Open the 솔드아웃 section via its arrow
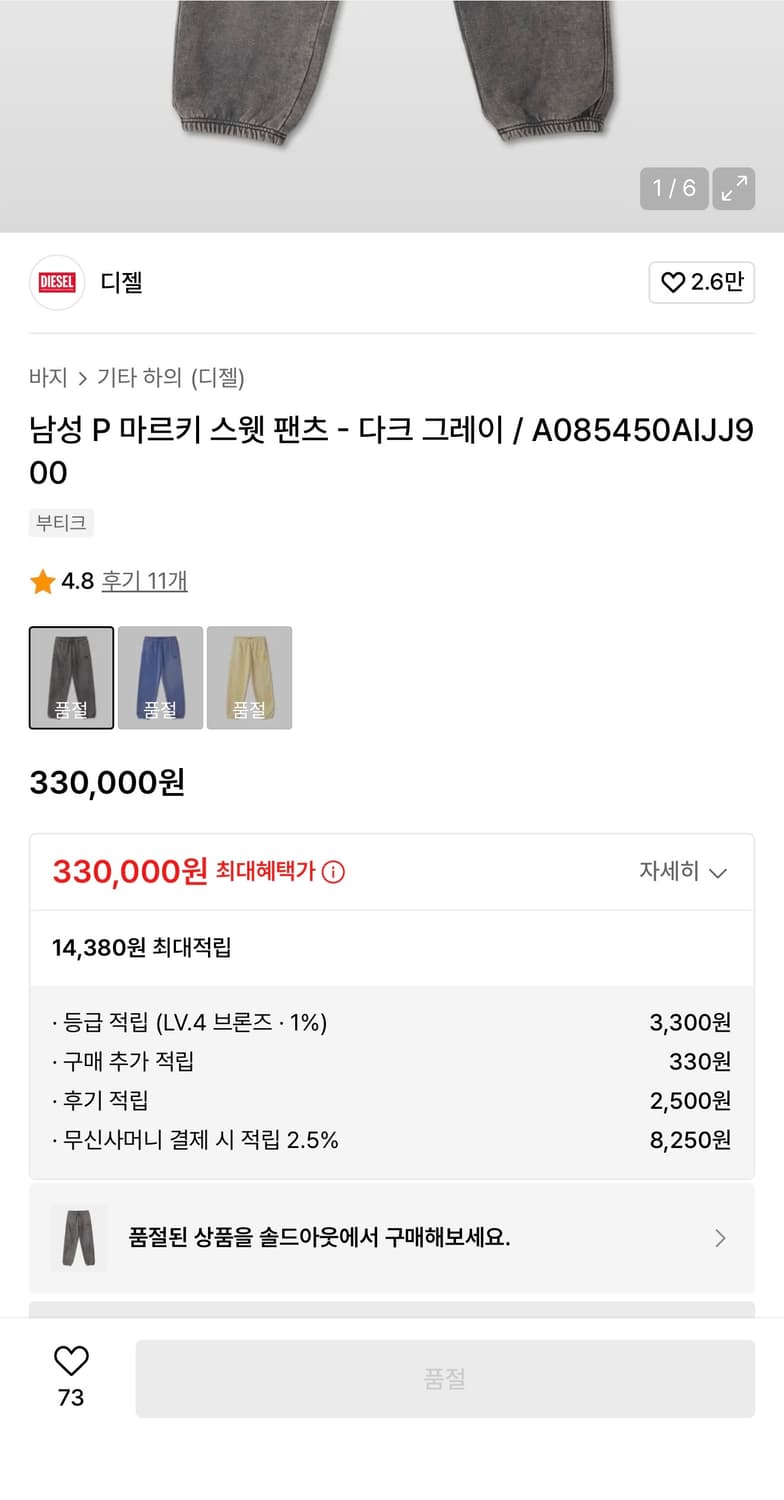 [x=720, y=1237]
